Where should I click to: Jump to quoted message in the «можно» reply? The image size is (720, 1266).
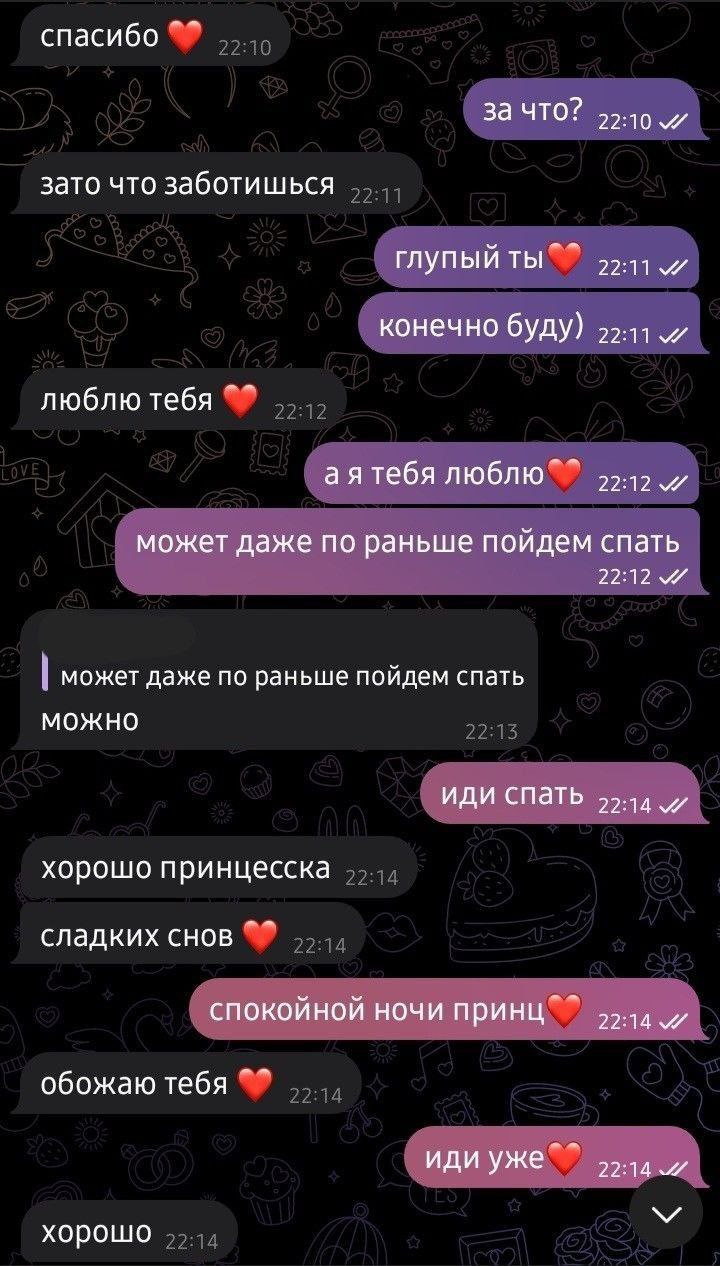(292, 677)
